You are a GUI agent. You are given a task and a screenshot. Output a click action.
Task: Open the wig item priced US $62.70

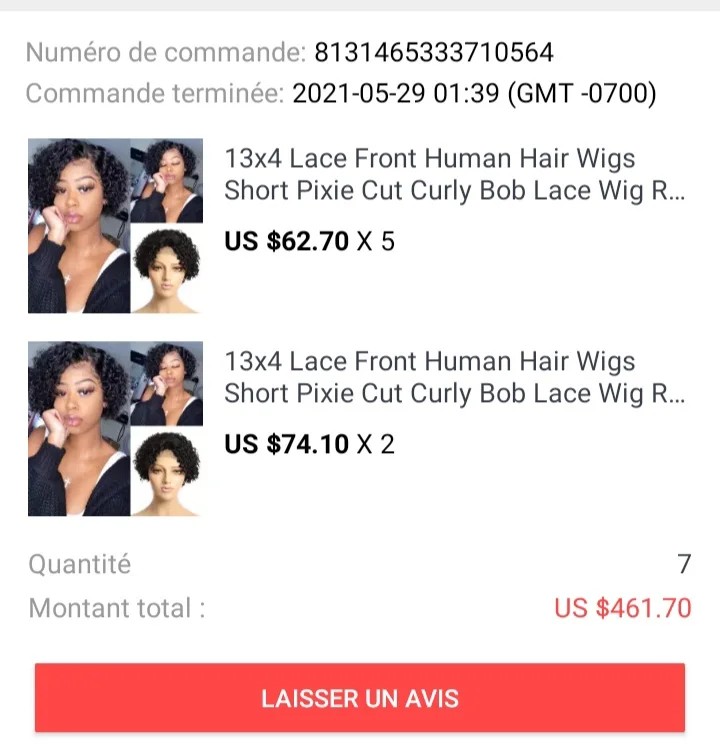[x=455, y=175]
